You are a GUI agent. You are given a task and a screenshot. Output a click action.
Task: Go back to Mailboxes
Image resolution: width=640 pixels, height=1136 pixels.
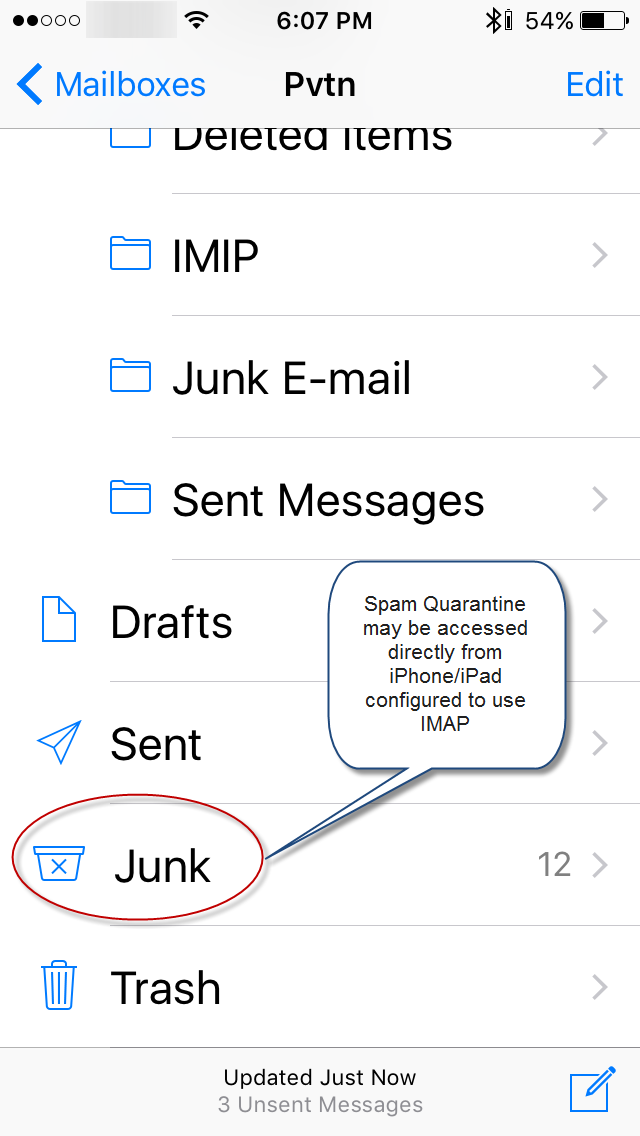[x=111, y=85]
